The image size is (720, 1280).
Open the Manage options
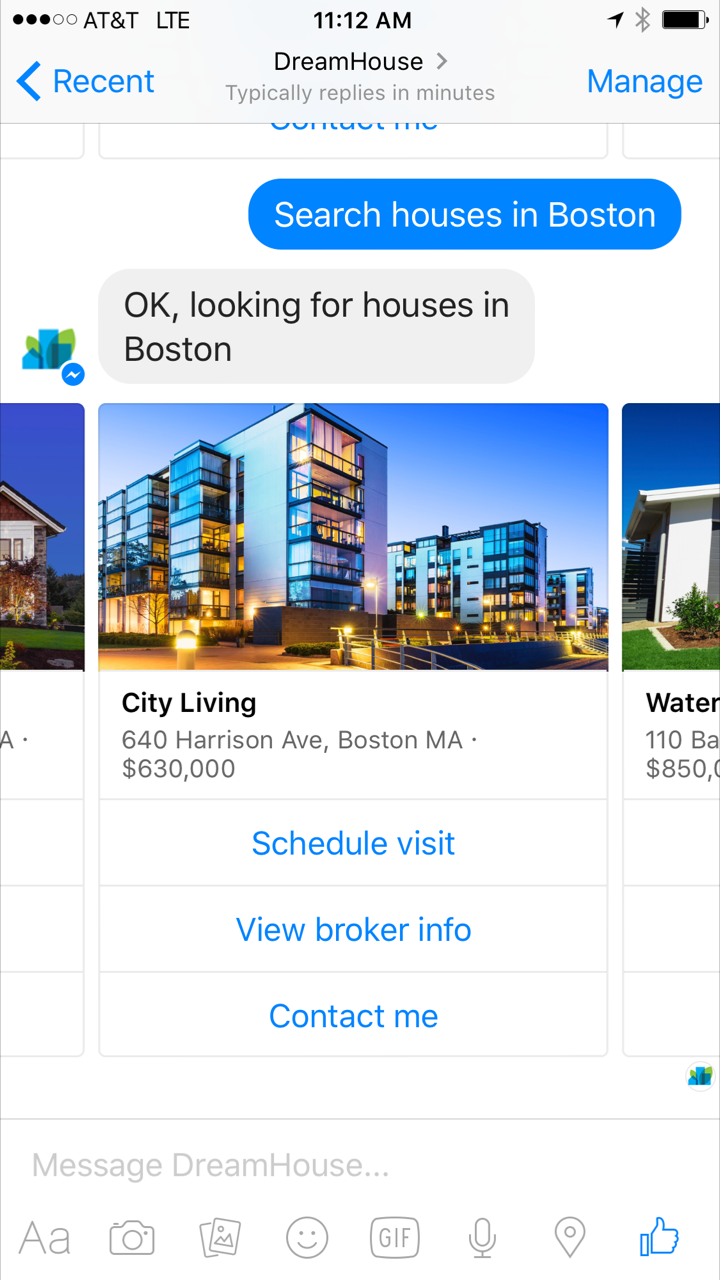[x=644, y=81]
